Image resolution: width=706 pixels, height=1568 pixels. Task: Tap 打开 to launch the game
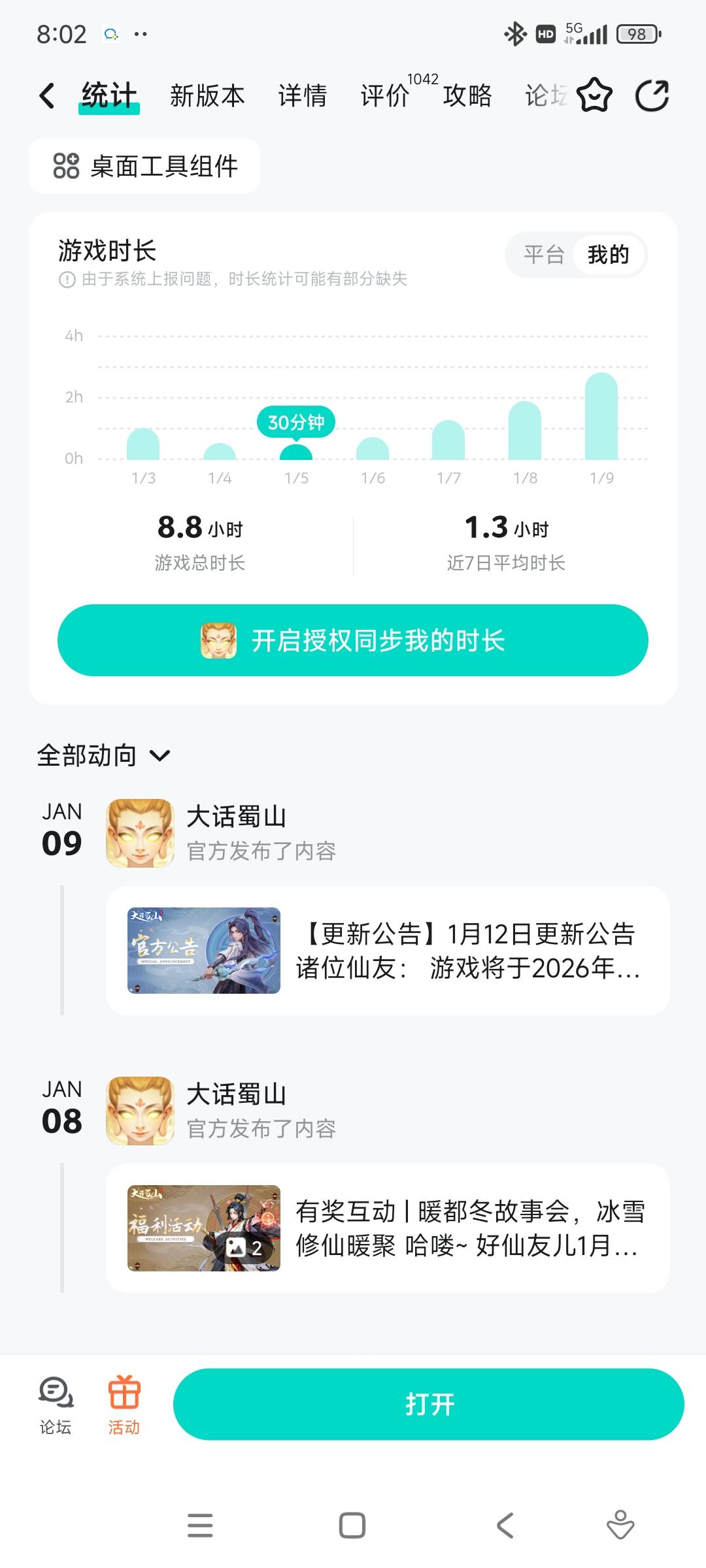click(x=429, y=1403)
